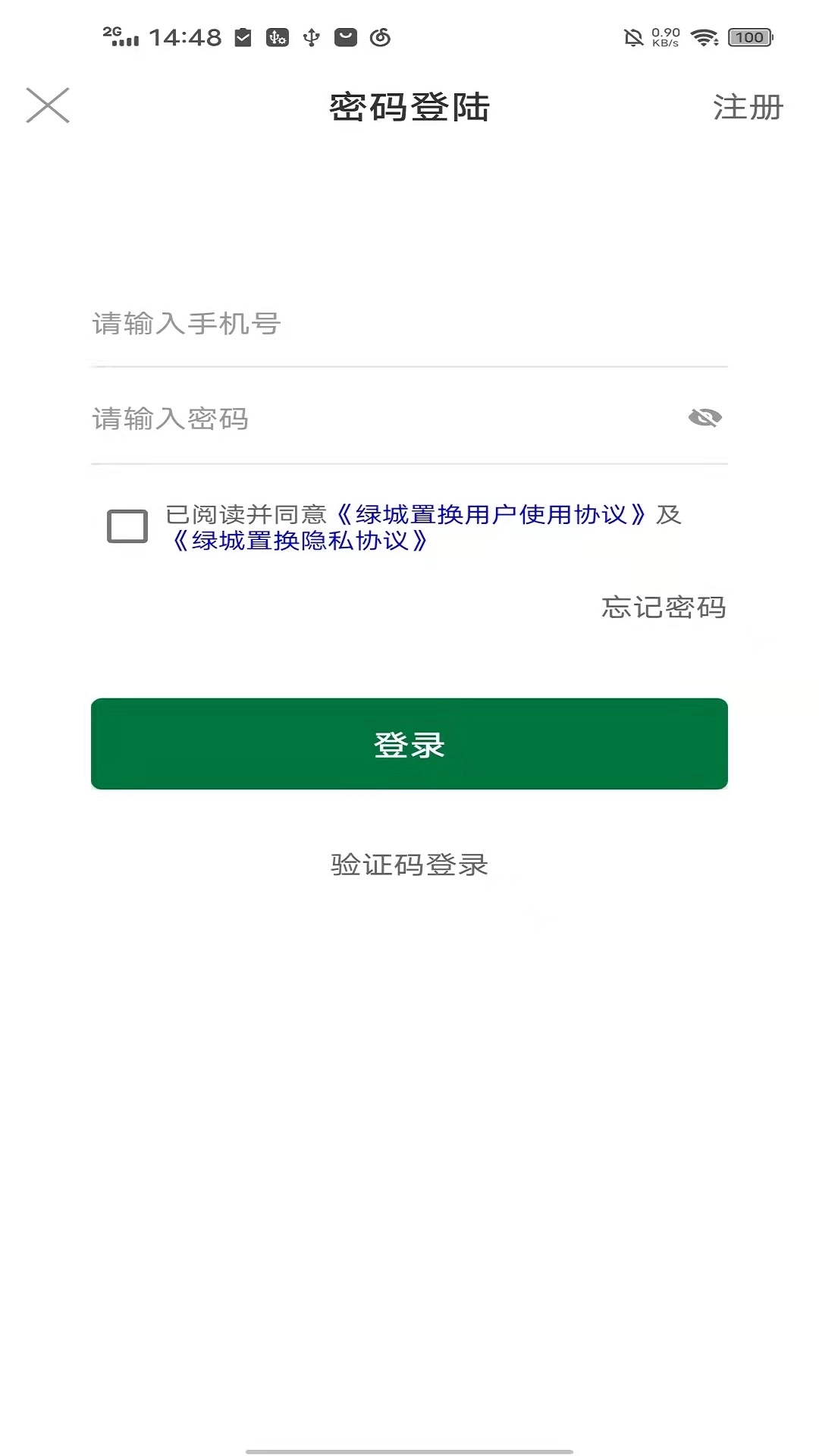Open the clipboard/task notification icon
Image resolution: width=819 pixels, height=1456 pixels.
point(243,36)
